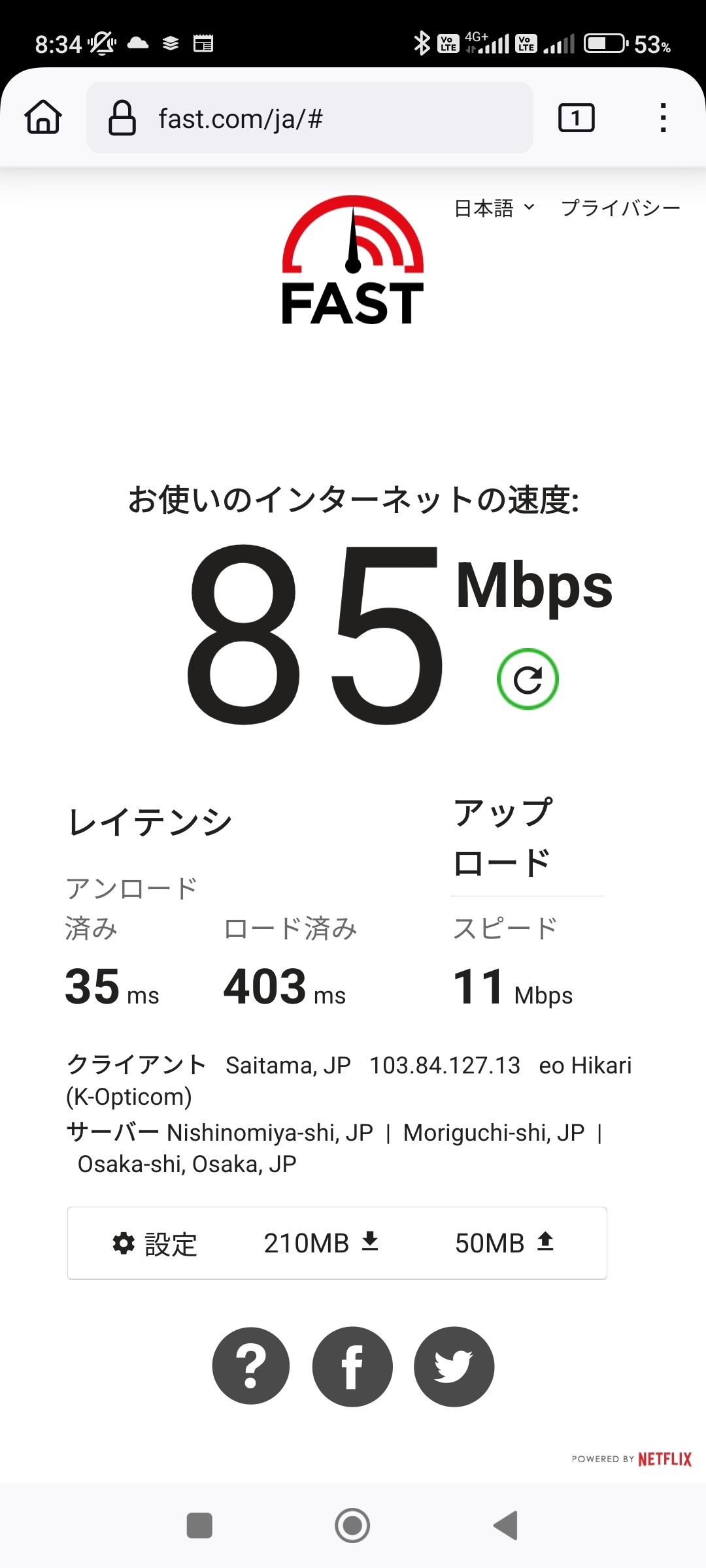Share result on Twitter

point(454,1366)
